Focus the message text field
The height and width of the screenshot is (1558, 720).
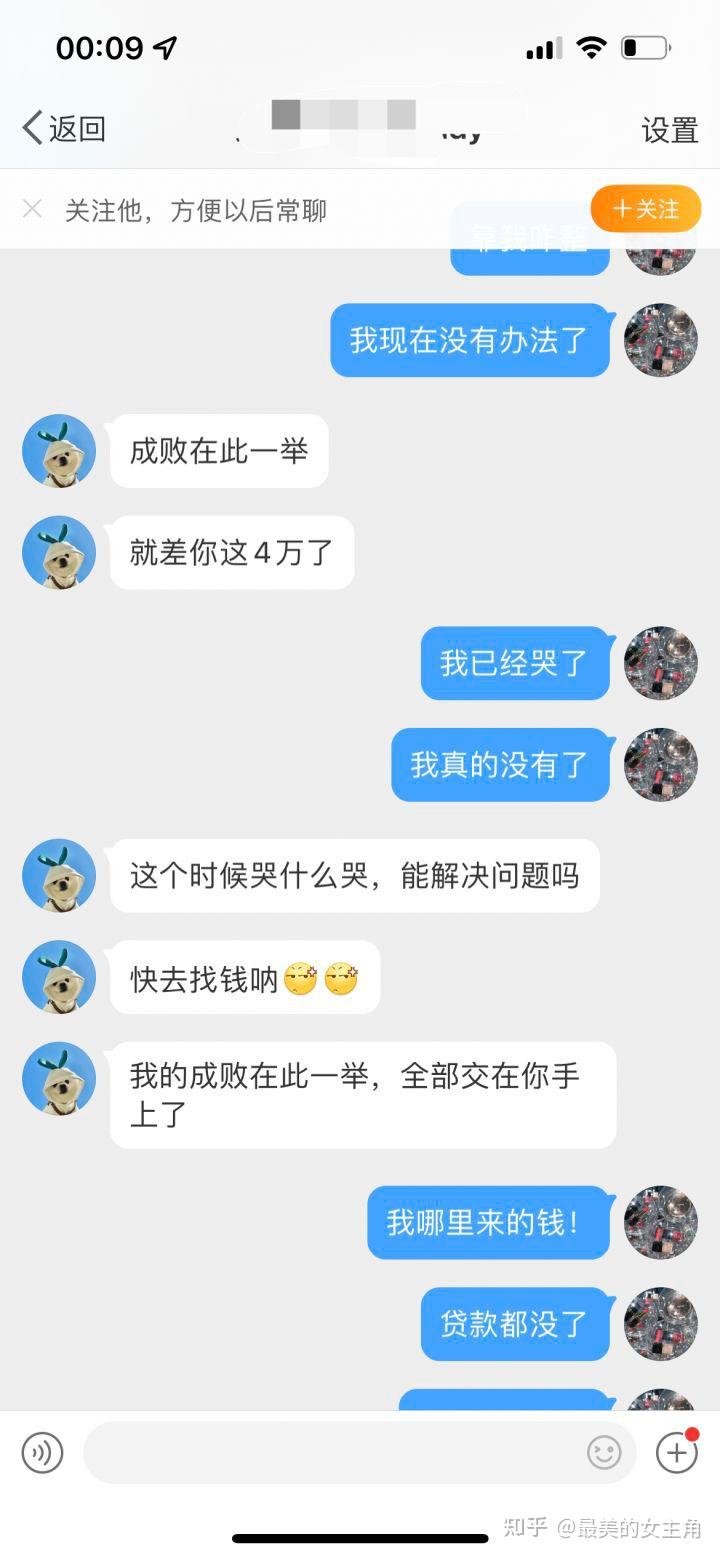(x=330, y=1453)
